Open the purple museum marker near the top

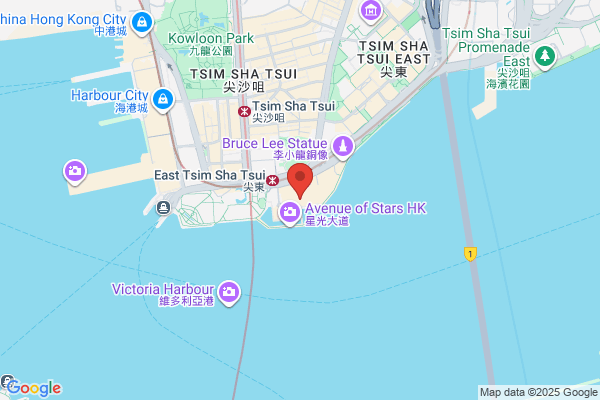pos(371,12)
